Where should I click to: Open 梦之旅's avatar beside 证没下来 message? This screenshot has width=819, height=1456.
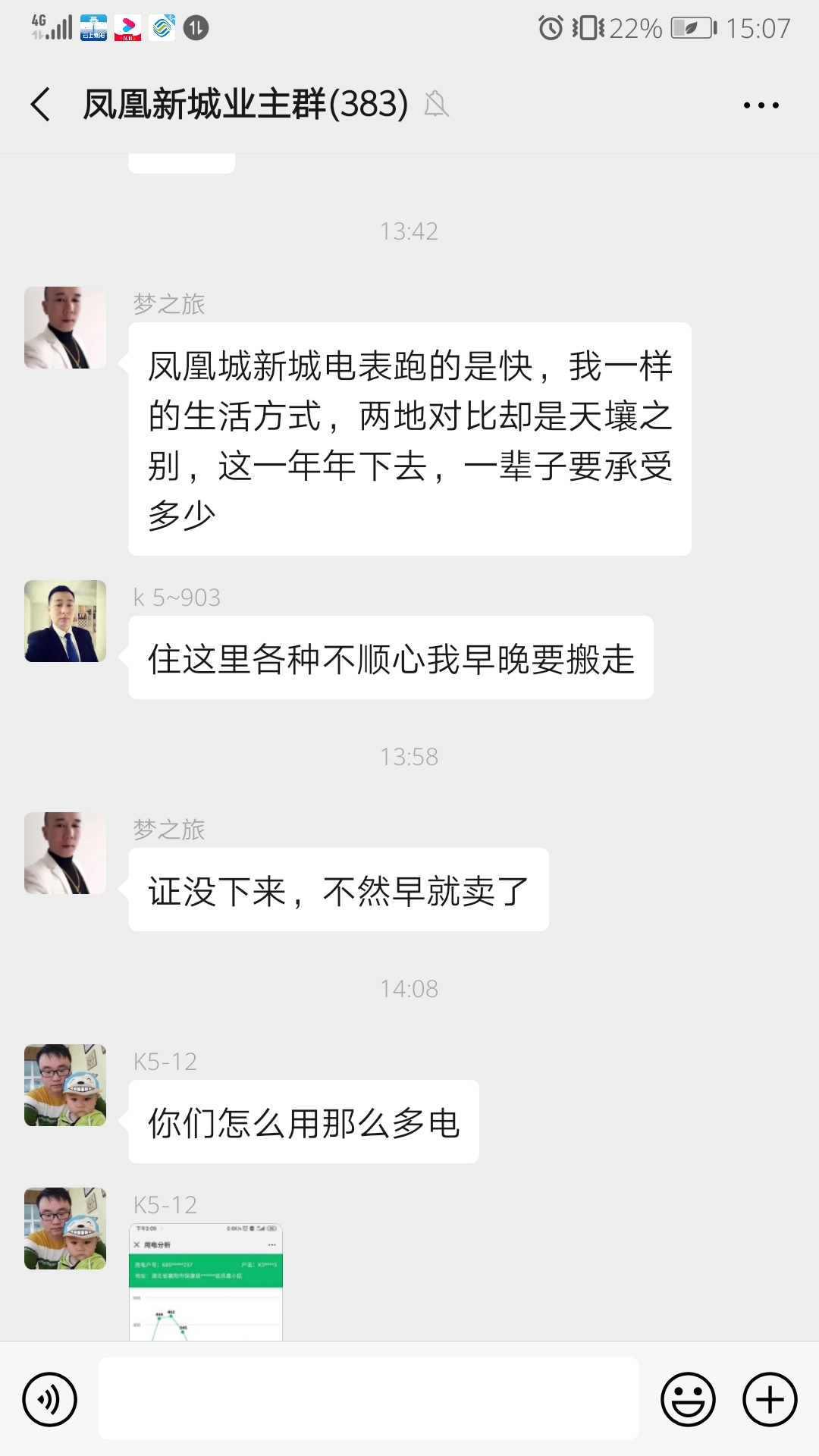[x=65, y=853]
